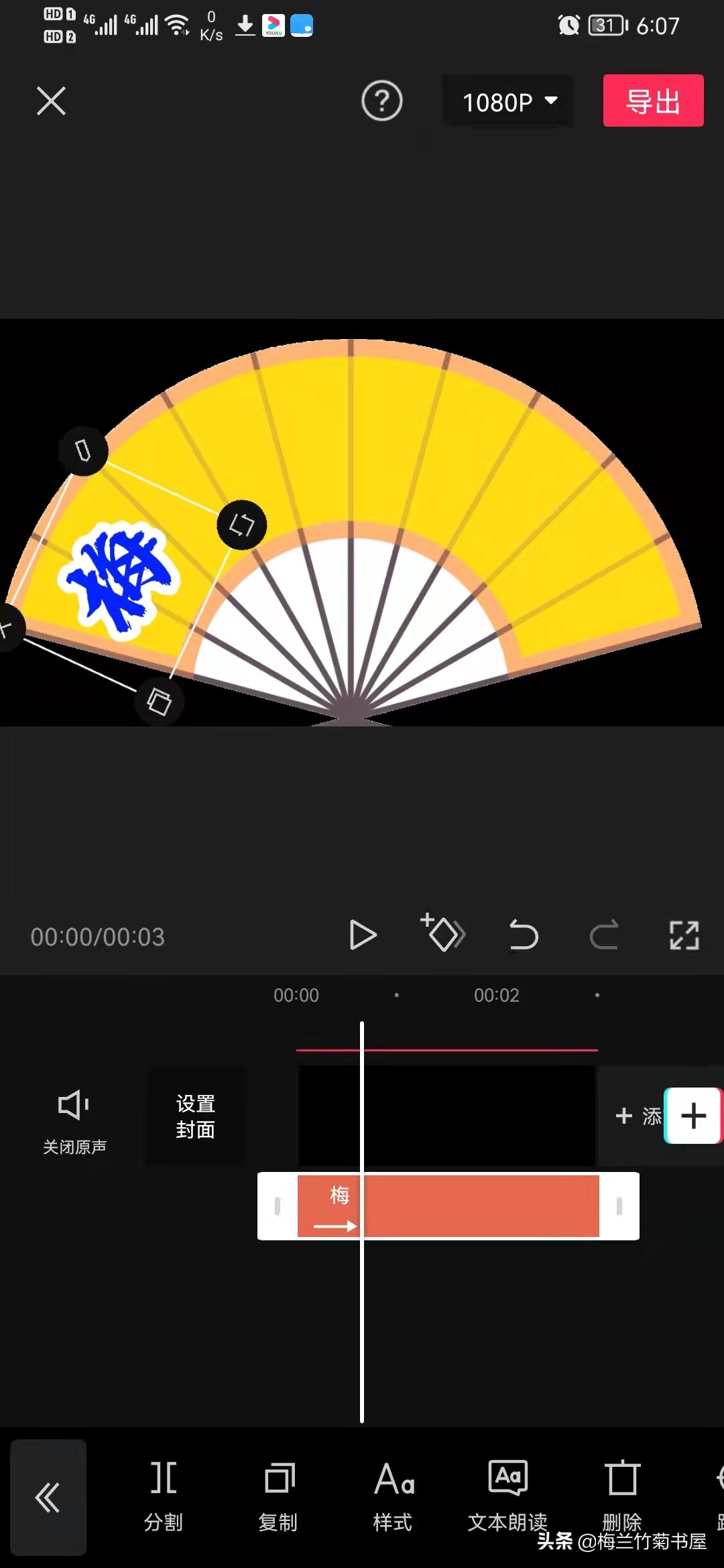Screen dimensions: 724x1568
Task: Add a keyframe with the diamond icon
Action: (x=442, y=933)
